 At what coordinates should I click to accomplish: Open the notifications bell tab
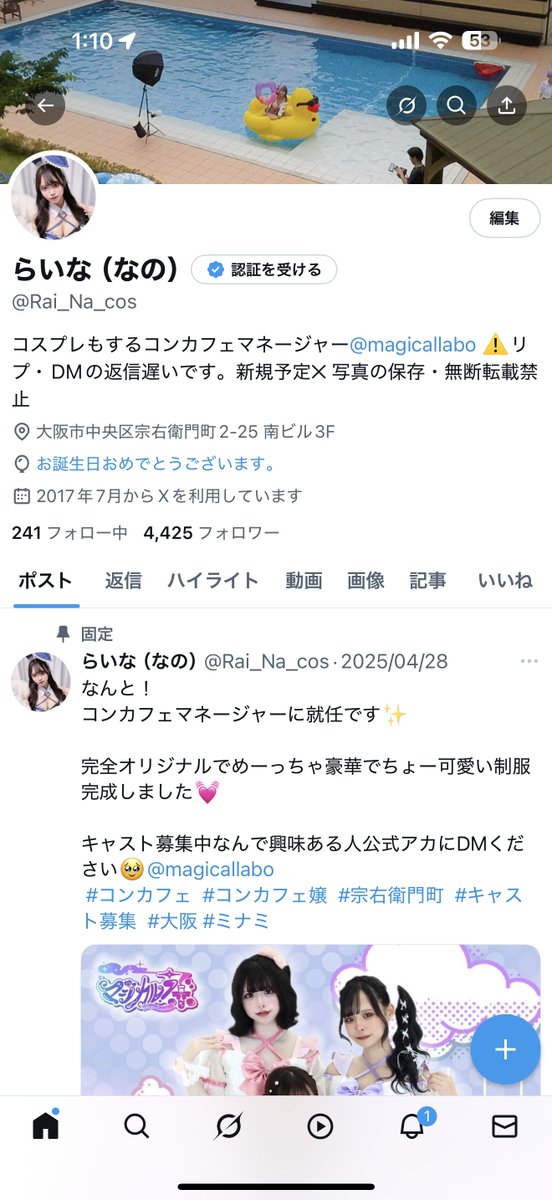pyautogui.click(x=412, y=1125)
